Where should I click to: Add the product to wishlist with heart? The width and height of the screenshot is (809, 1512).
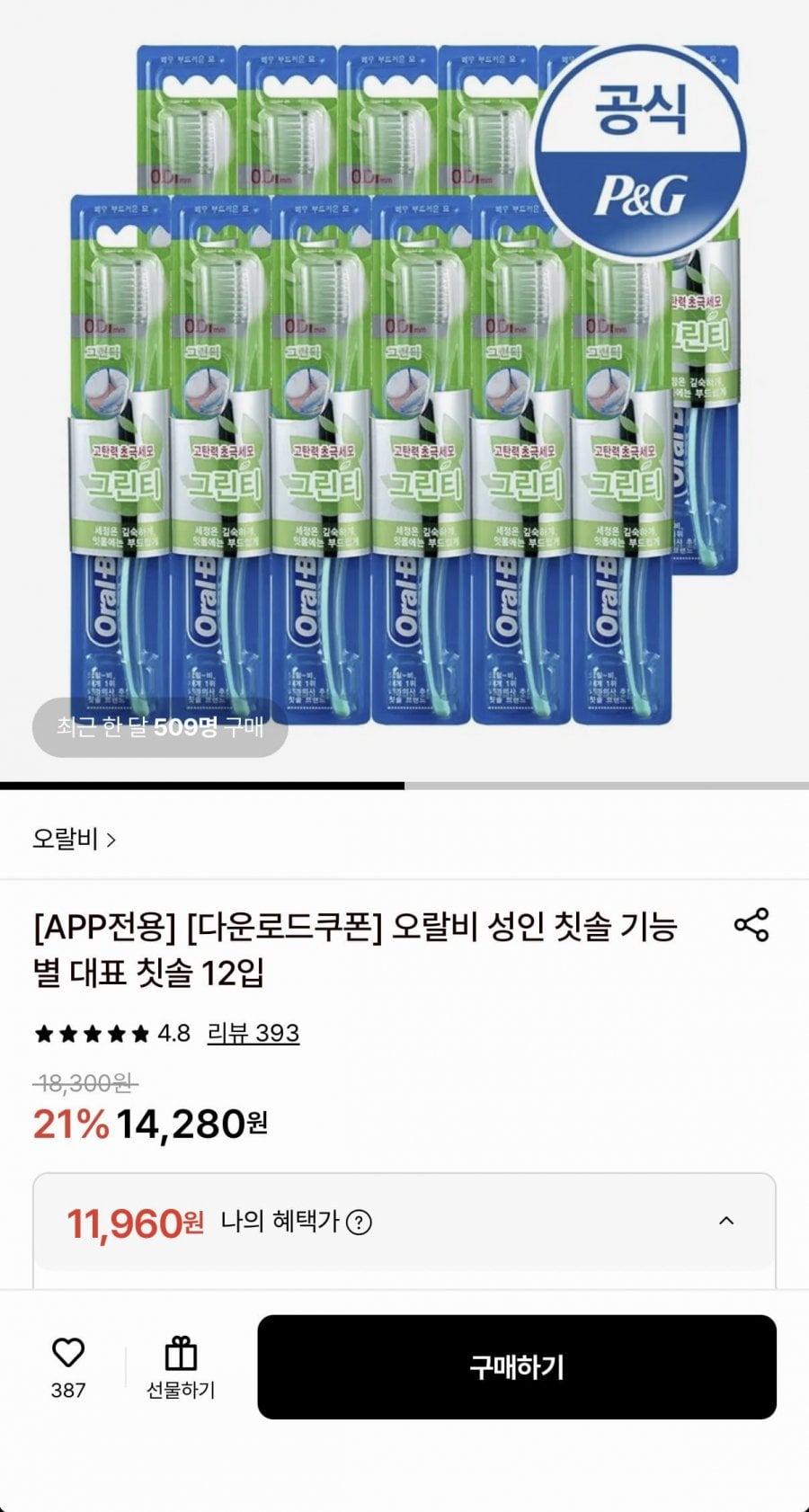click(x=68, y=1354)
